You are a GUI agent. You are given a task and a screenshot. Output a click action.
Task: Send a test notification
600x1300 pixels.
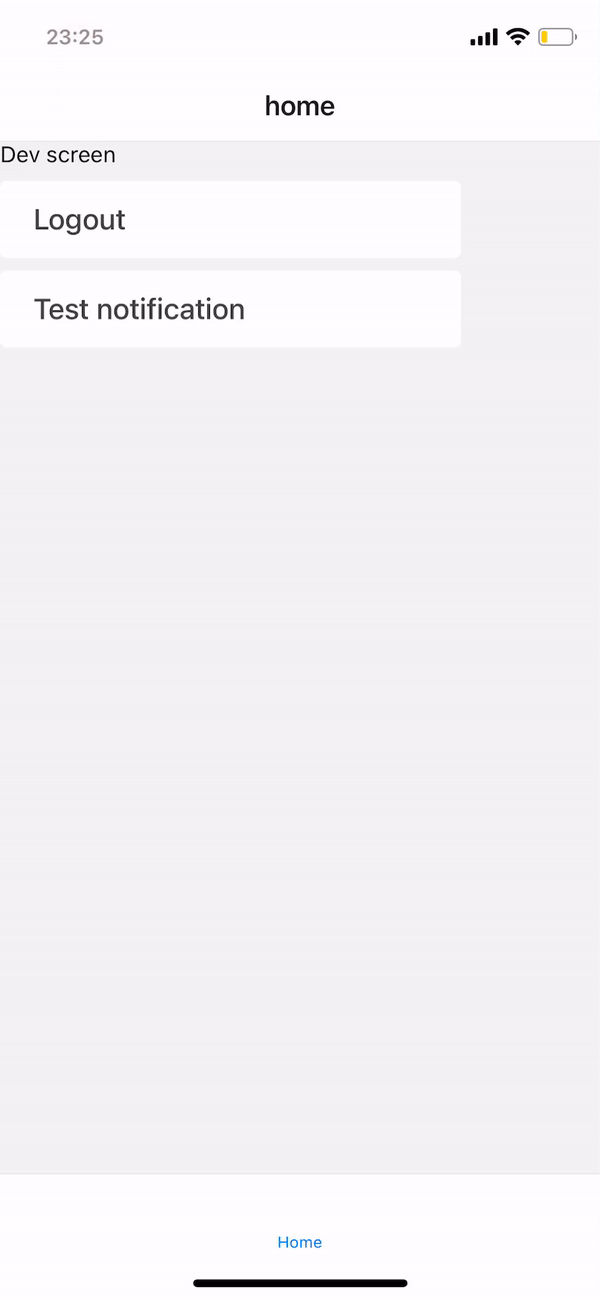pos(230,309)
